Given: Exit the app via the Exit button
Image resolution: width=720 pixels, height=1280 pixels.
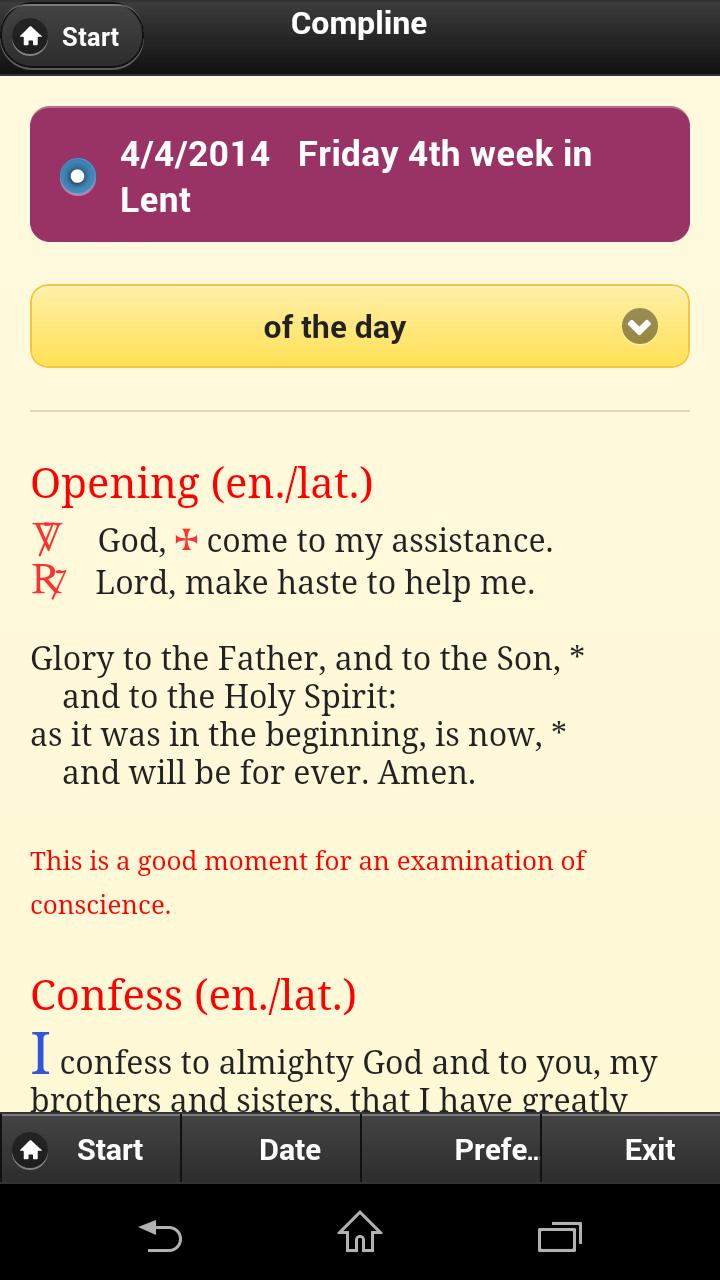Looking at the screenshot, I should pyautogui.click(x=649, y=1150).
